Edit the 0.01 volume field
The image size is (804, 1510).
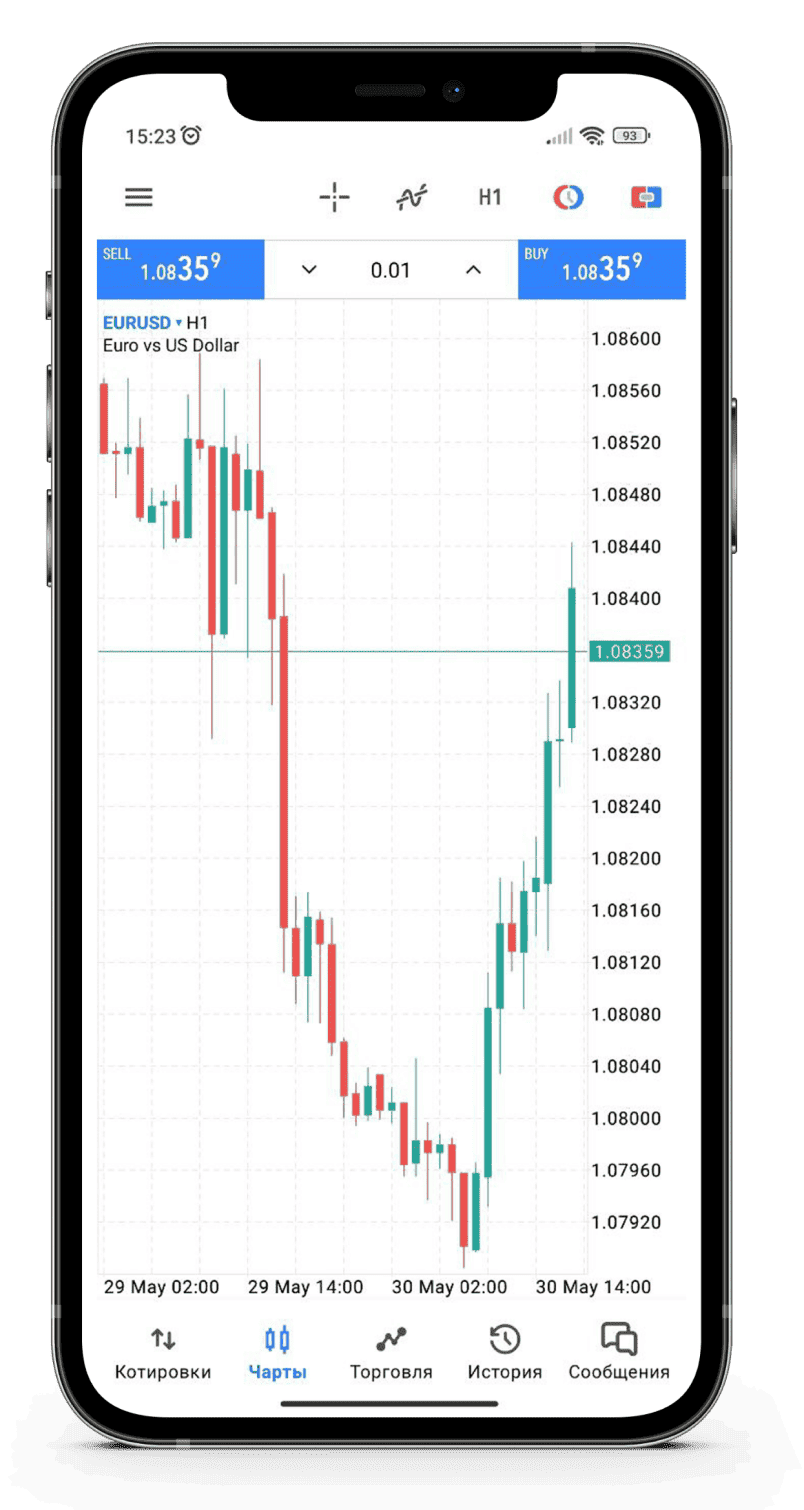tap(390, 270)
